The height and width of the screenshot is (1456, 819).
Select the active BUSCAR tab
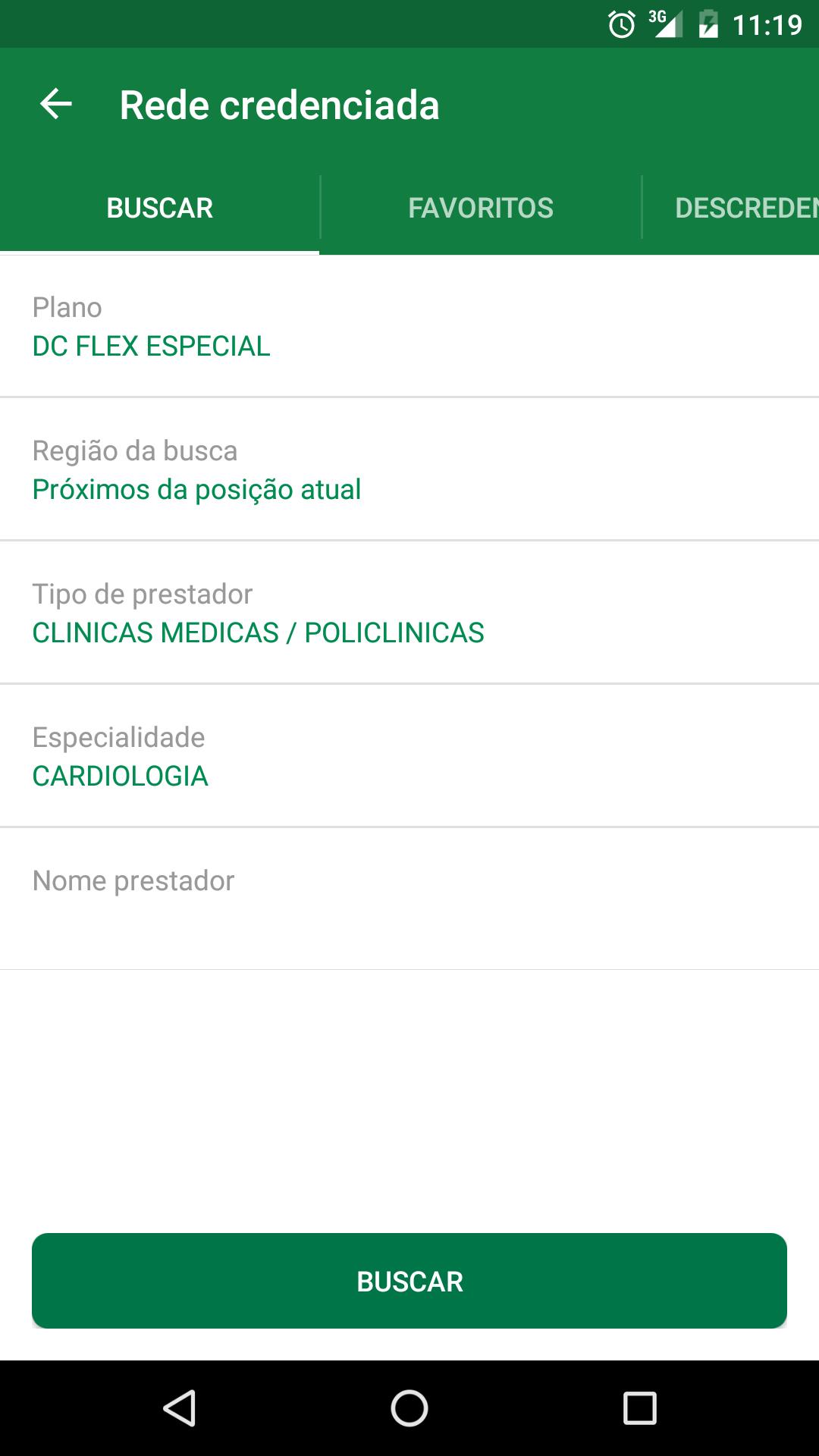[159, 207]
